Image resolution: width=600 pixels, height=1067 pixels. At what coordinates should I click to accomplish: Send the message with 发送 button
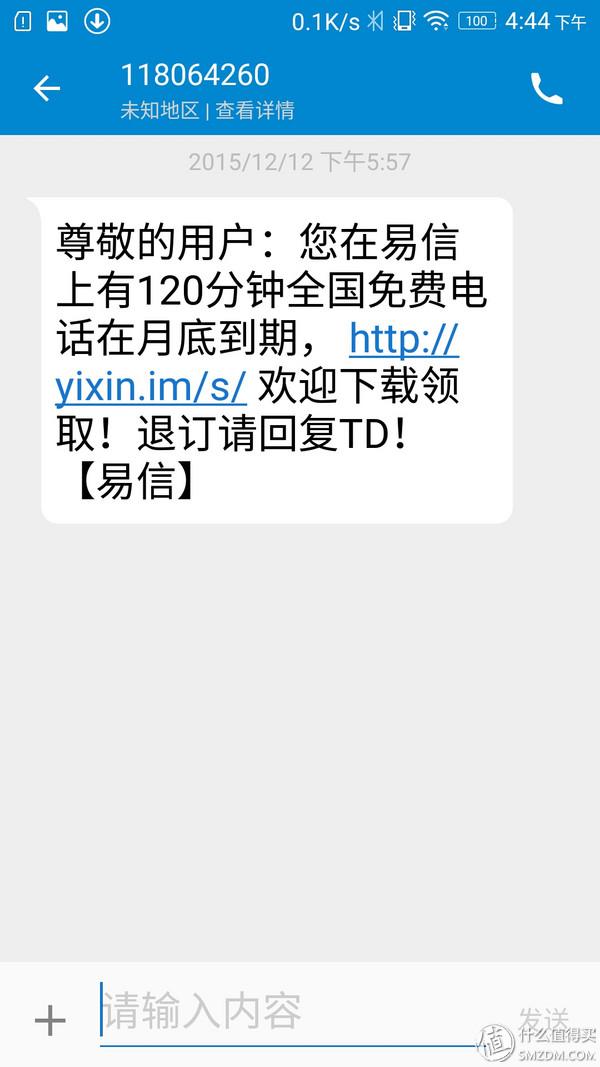click(x=543, y=1018)
